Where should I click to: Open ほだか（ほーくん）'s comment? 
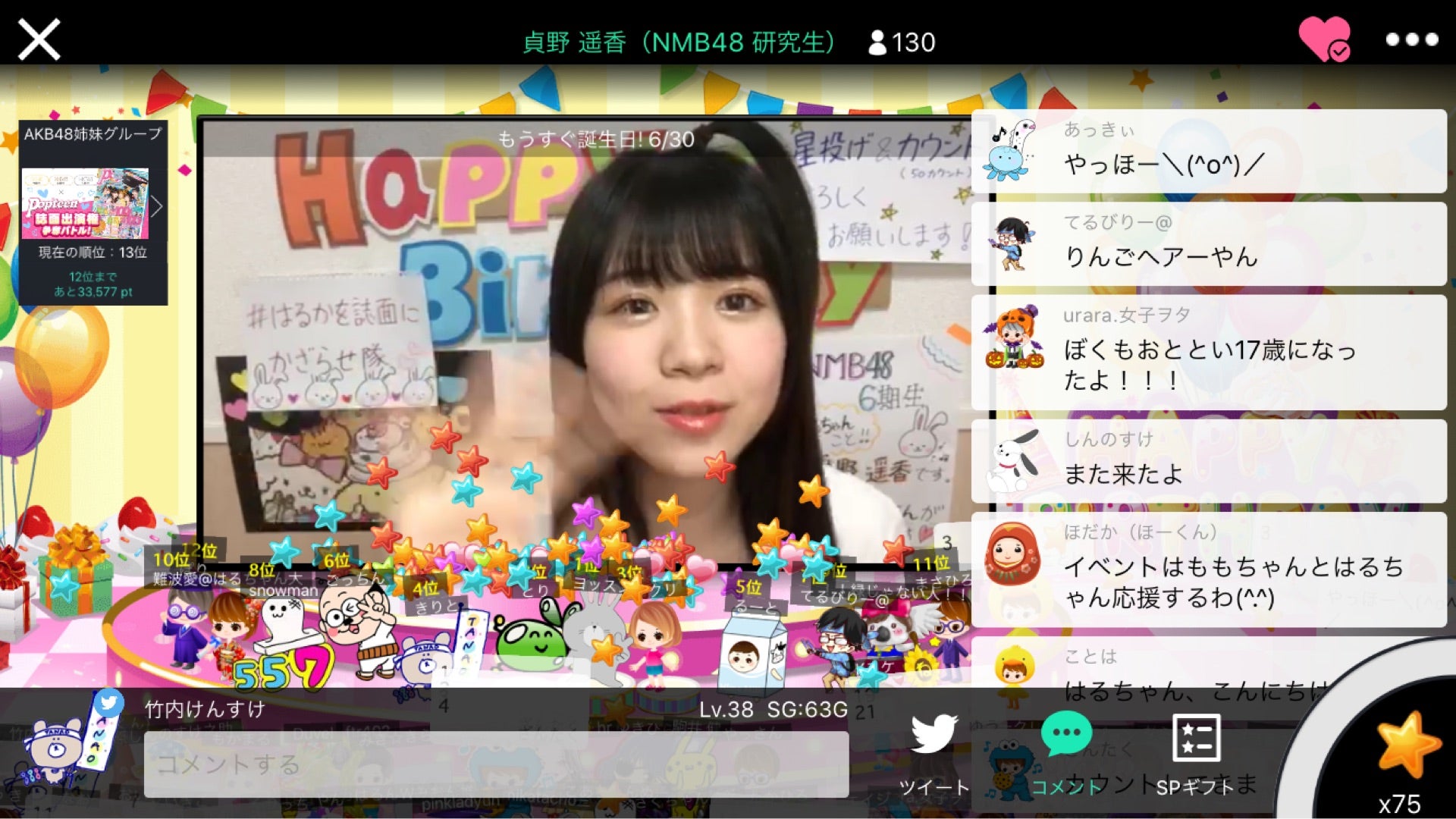(x=1209, y=569)
